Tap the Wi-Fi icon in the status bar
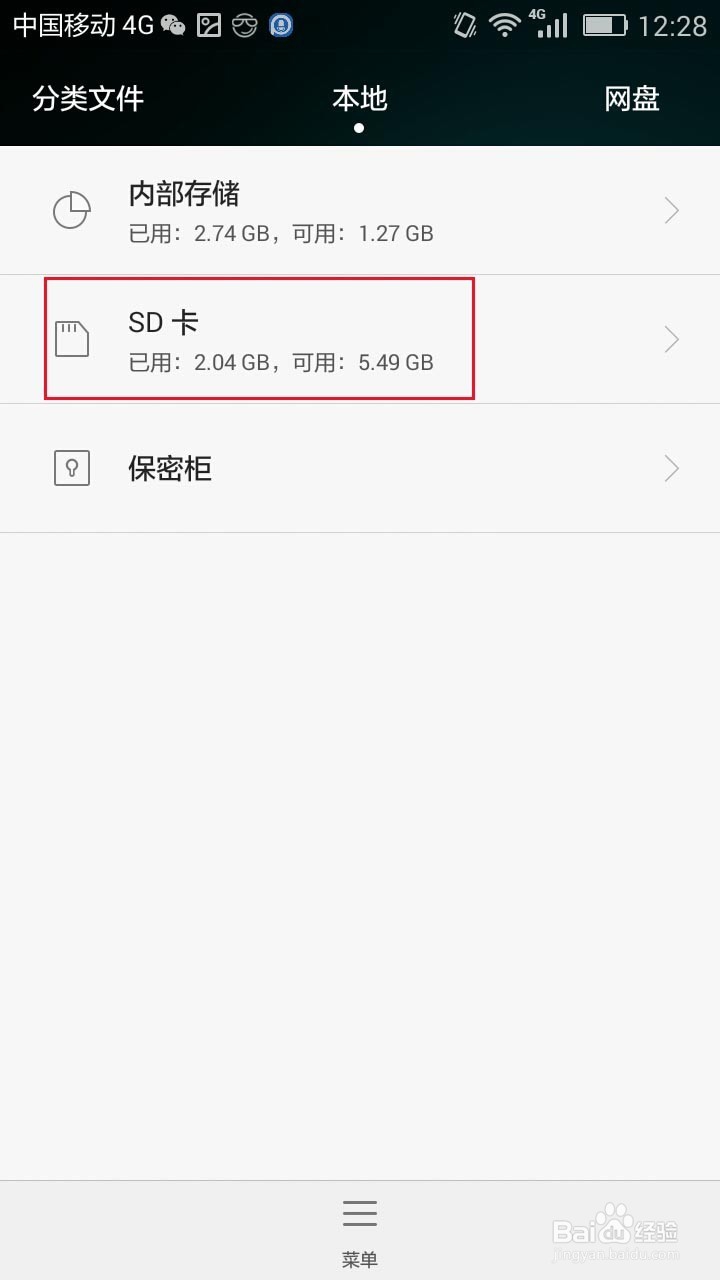Screen dimensions: 720x1280 (x=506, y=24)
